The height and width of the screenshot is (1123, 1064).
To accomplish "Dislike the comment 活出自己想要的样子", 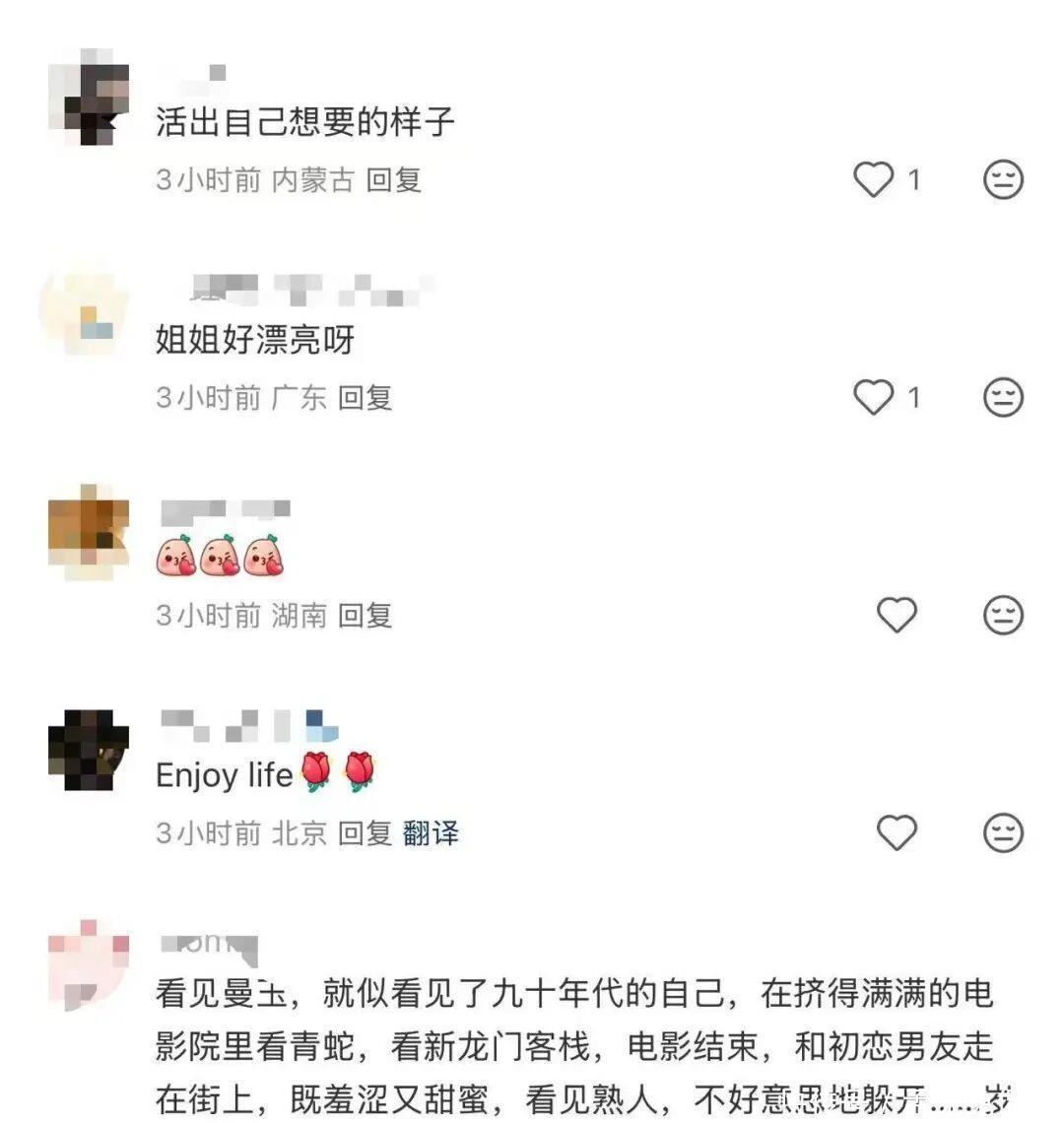I will (x=1003, y=179).
